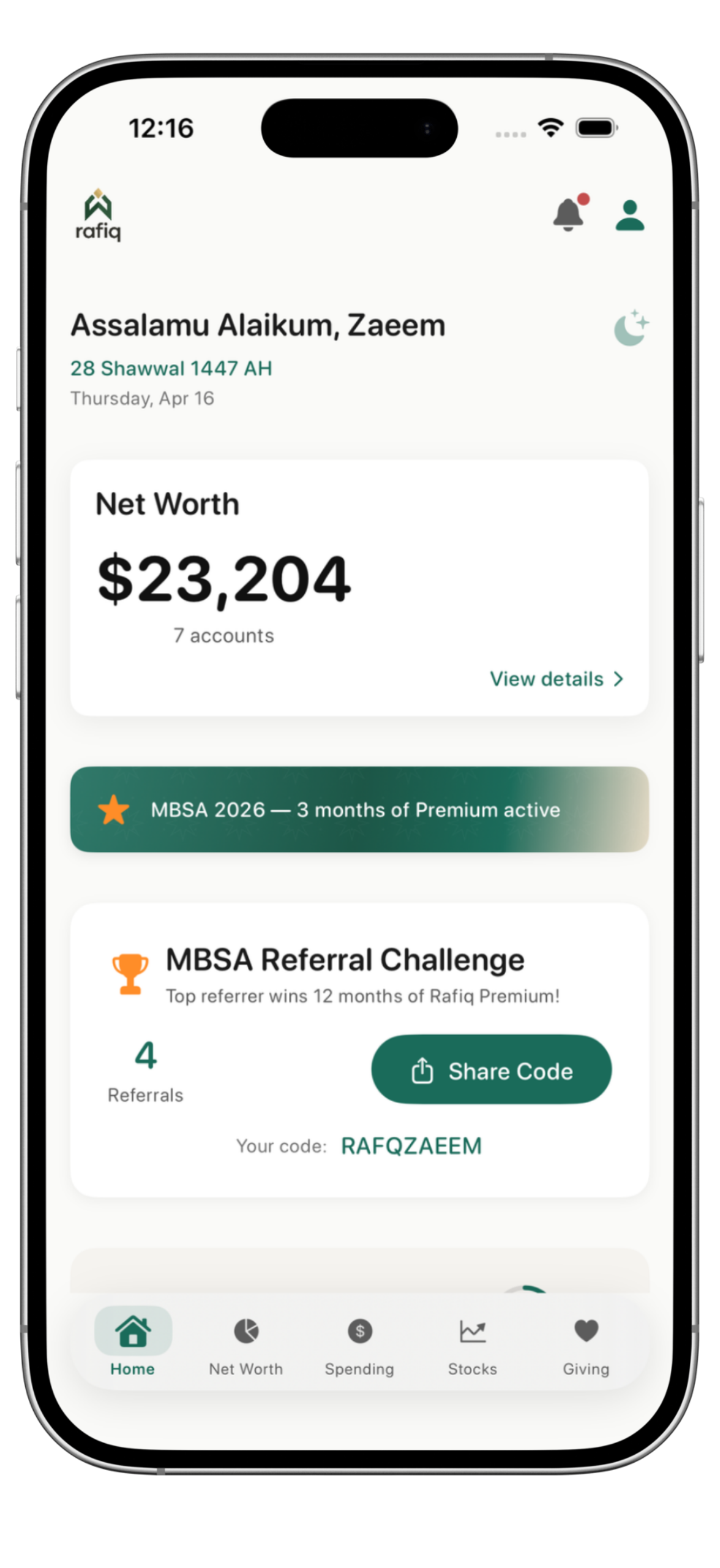Open the user profile icon
The height and width of the screenshot is (1568, 720).
(x=629, y=216)
